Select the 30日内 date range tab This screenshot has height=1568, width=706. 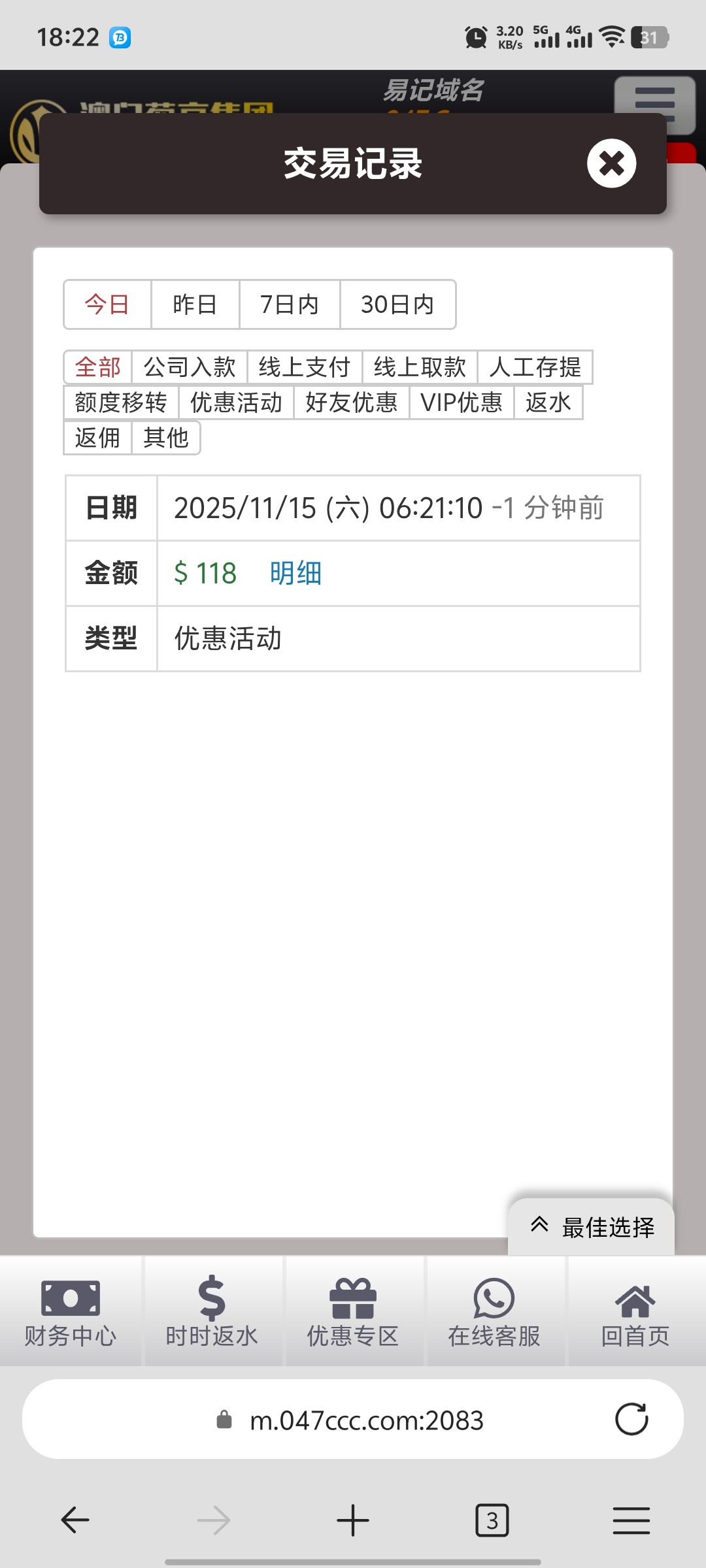397,304
